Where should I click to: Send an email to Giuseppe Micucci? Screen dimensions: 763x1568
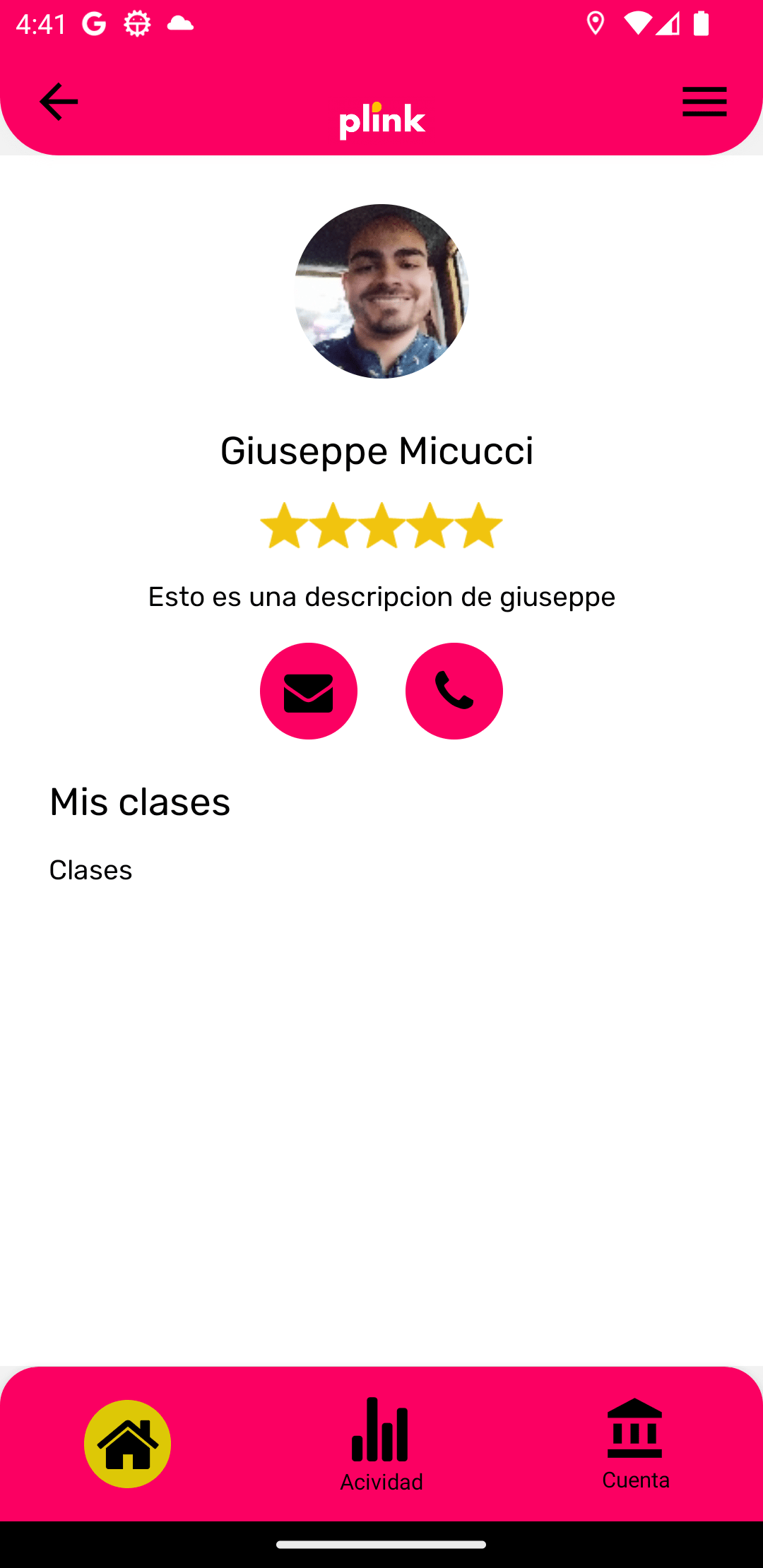[x=309, y=691]
